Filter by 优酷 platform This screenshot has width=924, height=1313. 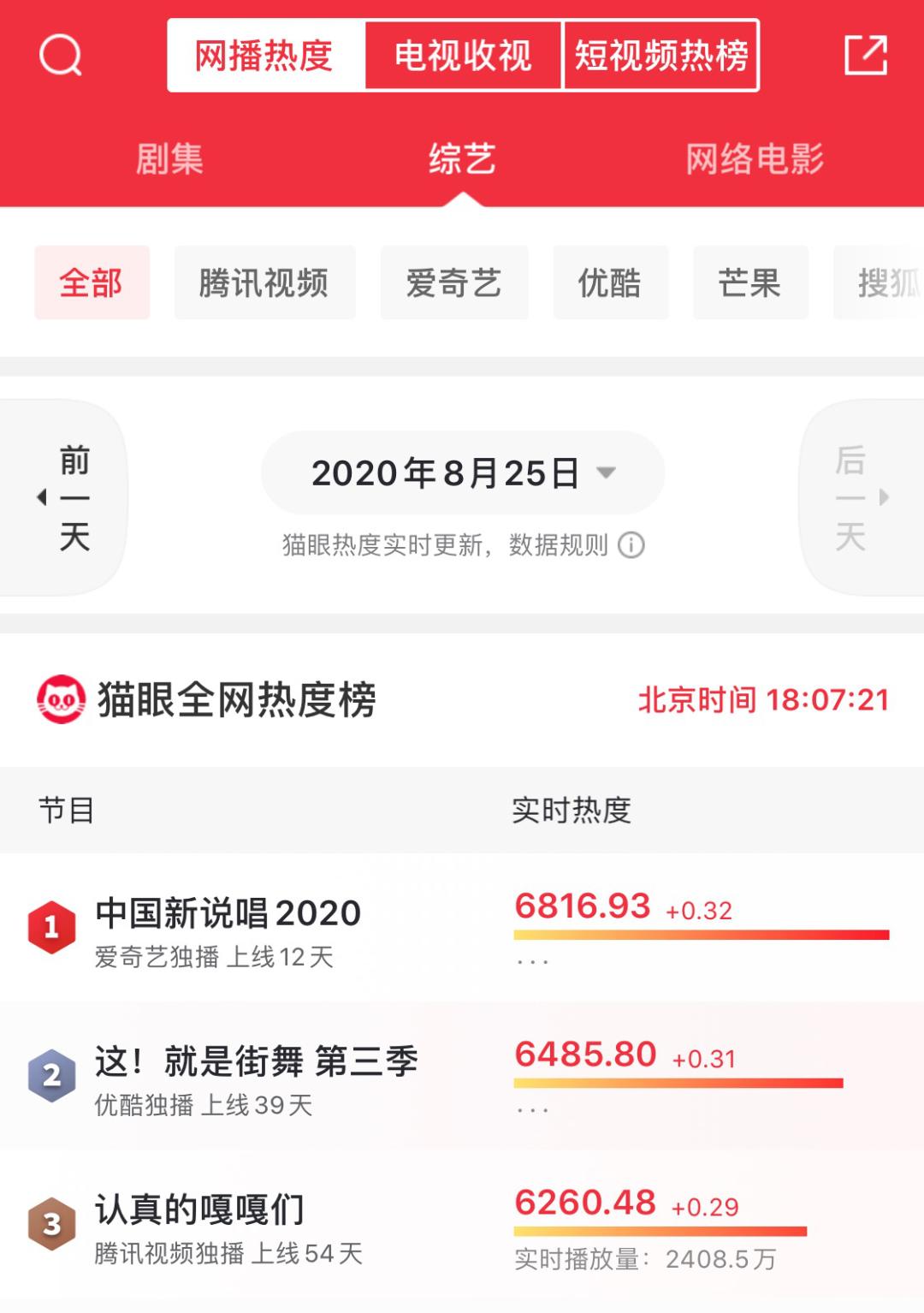click(x=610, y=283)
